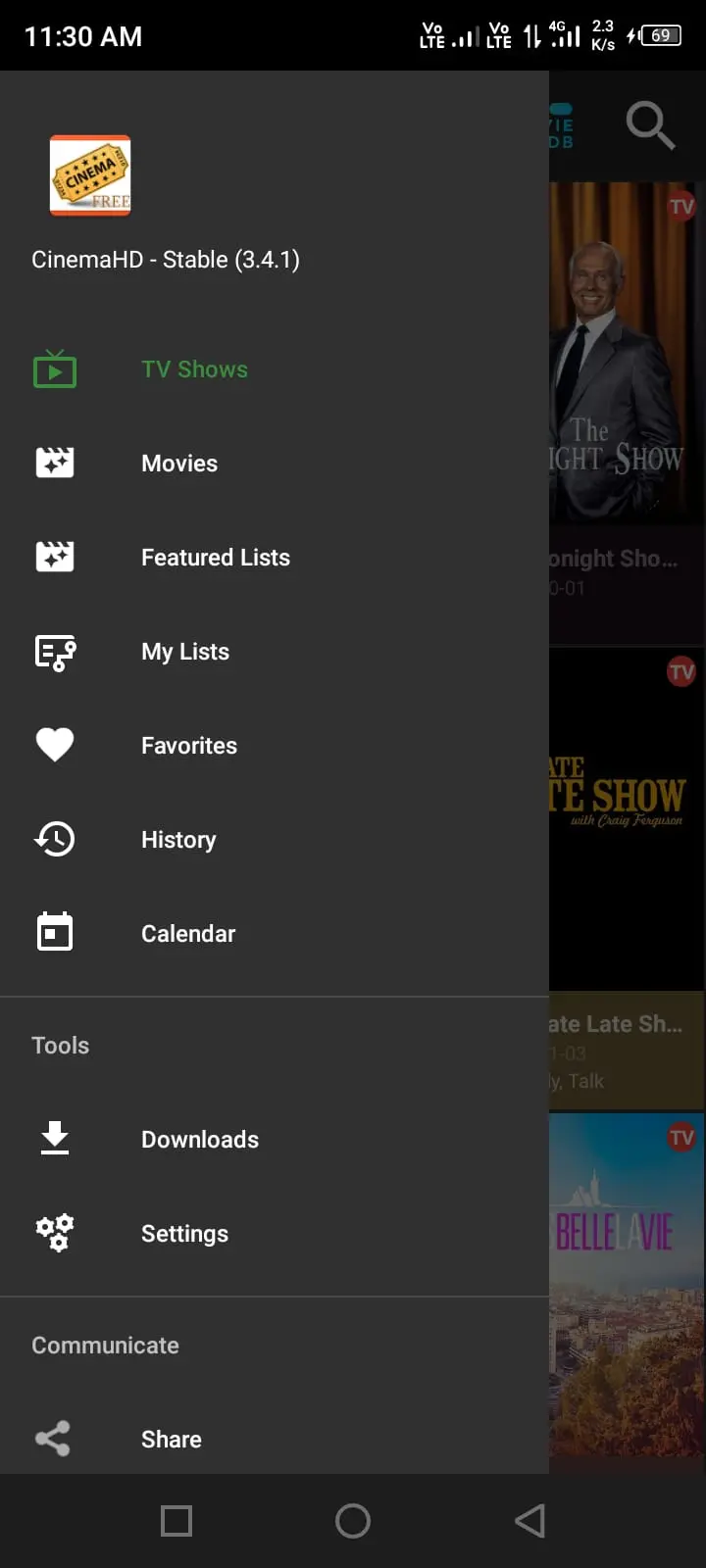The height and width of the screenshot is (1568, 706).
Task: View Favorites
Action: pos(275,746)
